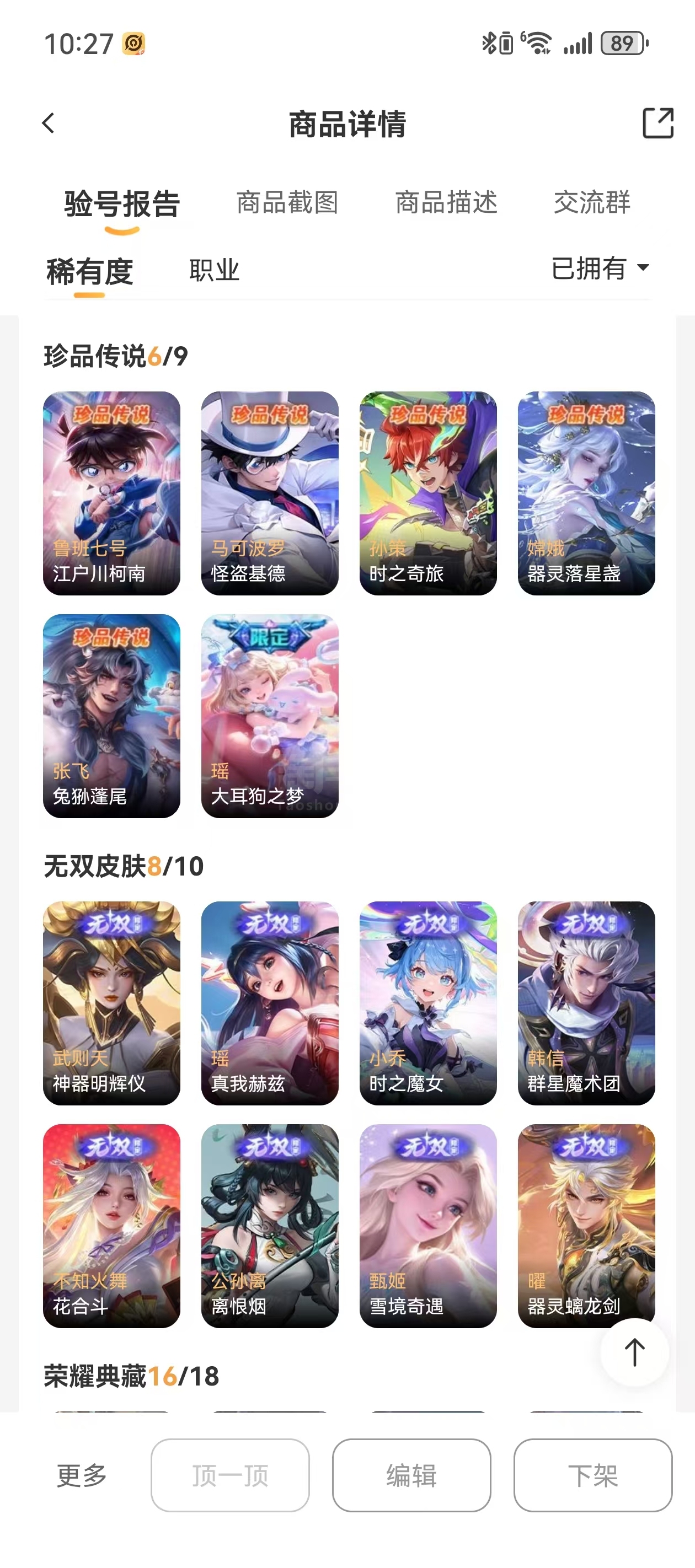Tap the 离恨烟 skin card

pos(270,1226)
